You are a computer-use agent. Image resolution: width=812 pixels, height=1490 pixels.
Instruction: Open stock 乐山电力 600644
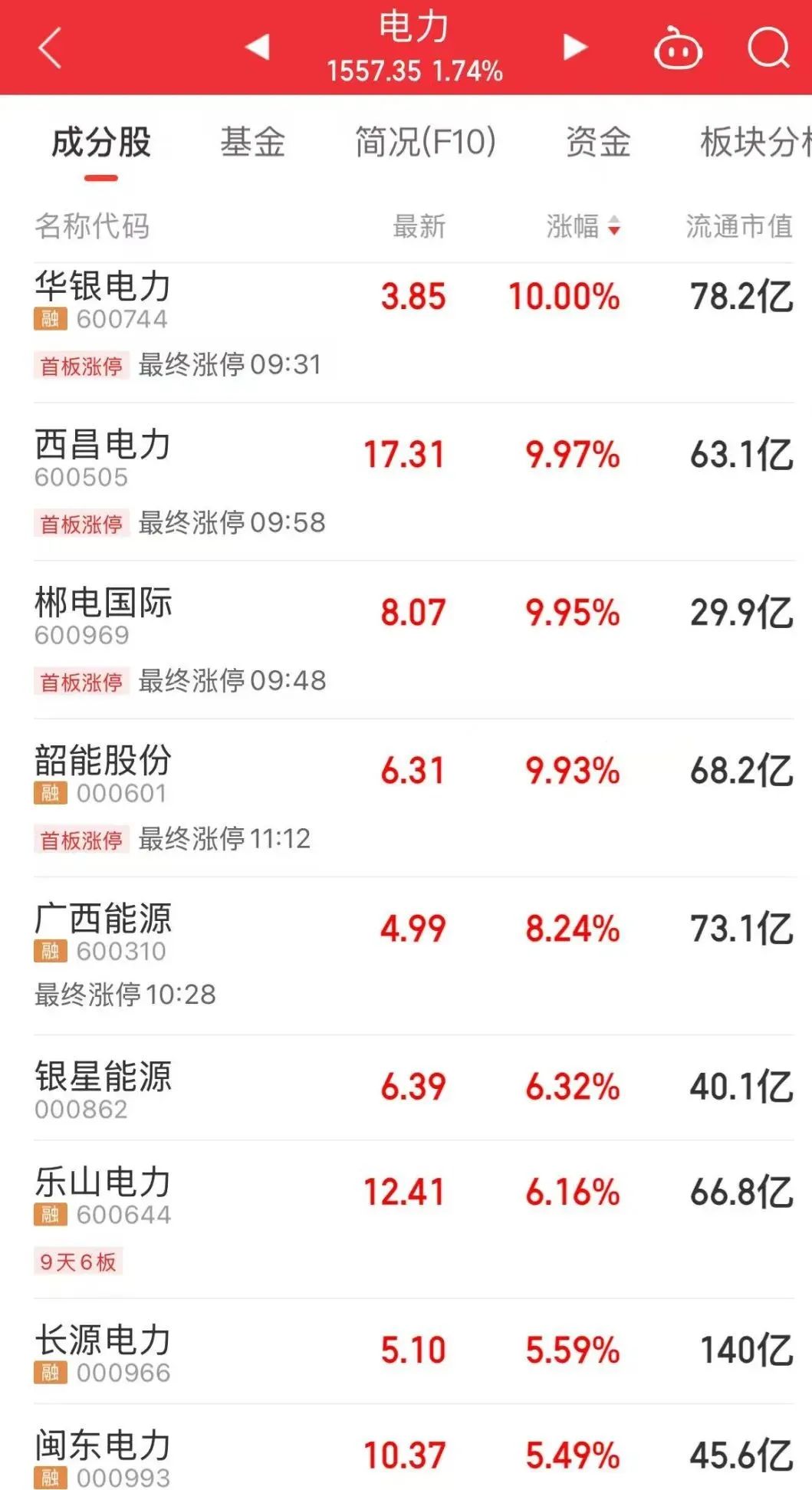point(414,1219)
